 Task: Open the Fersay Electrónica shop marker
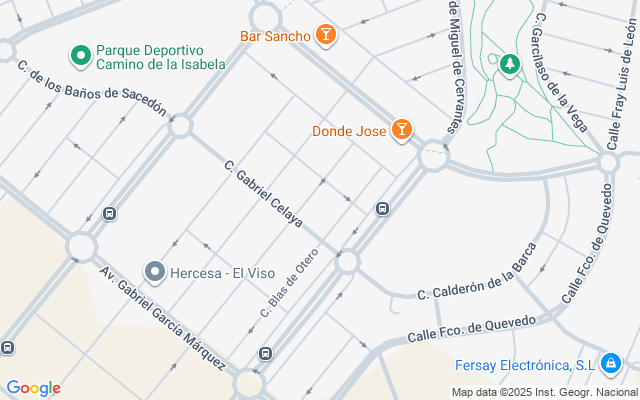612,365
